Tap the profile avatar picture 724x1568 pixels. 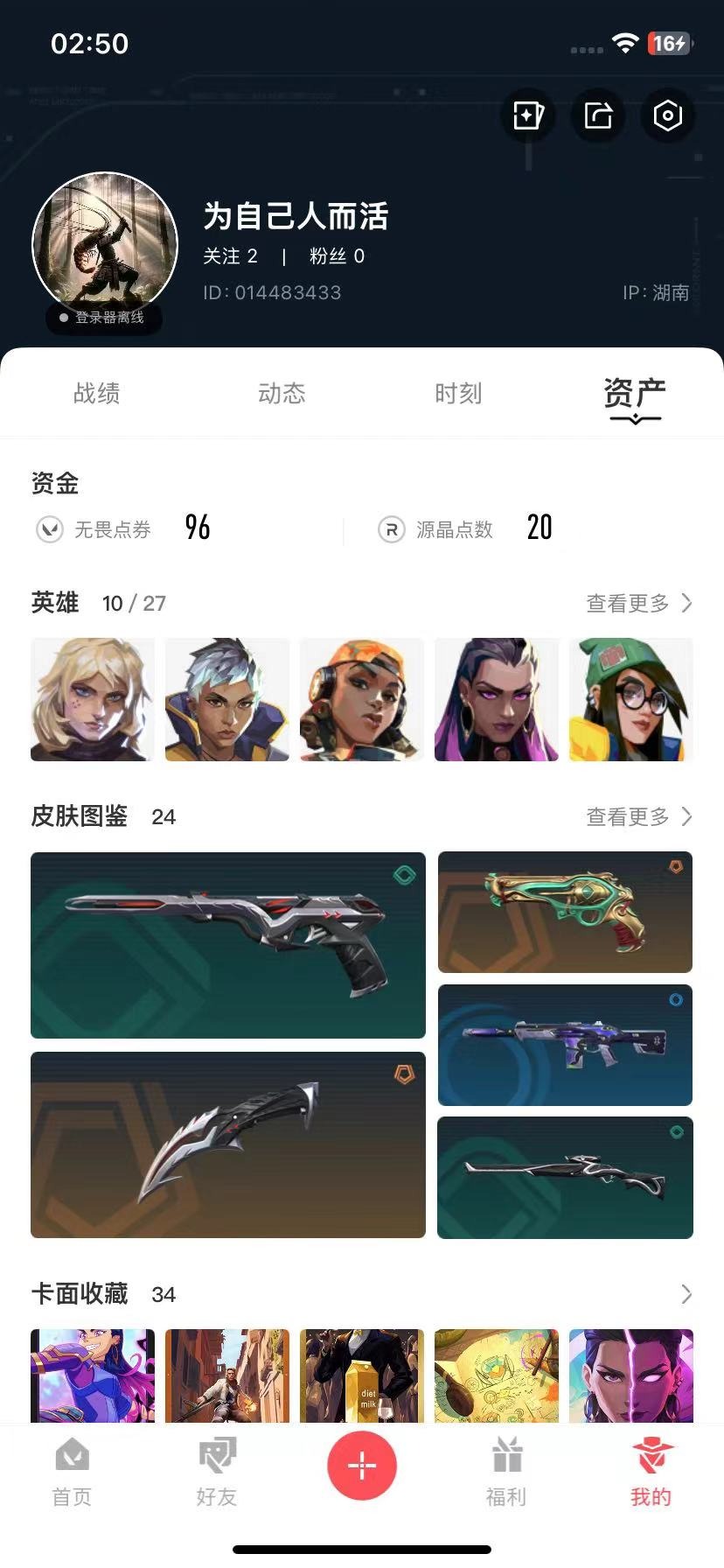[x=105, y=245]
